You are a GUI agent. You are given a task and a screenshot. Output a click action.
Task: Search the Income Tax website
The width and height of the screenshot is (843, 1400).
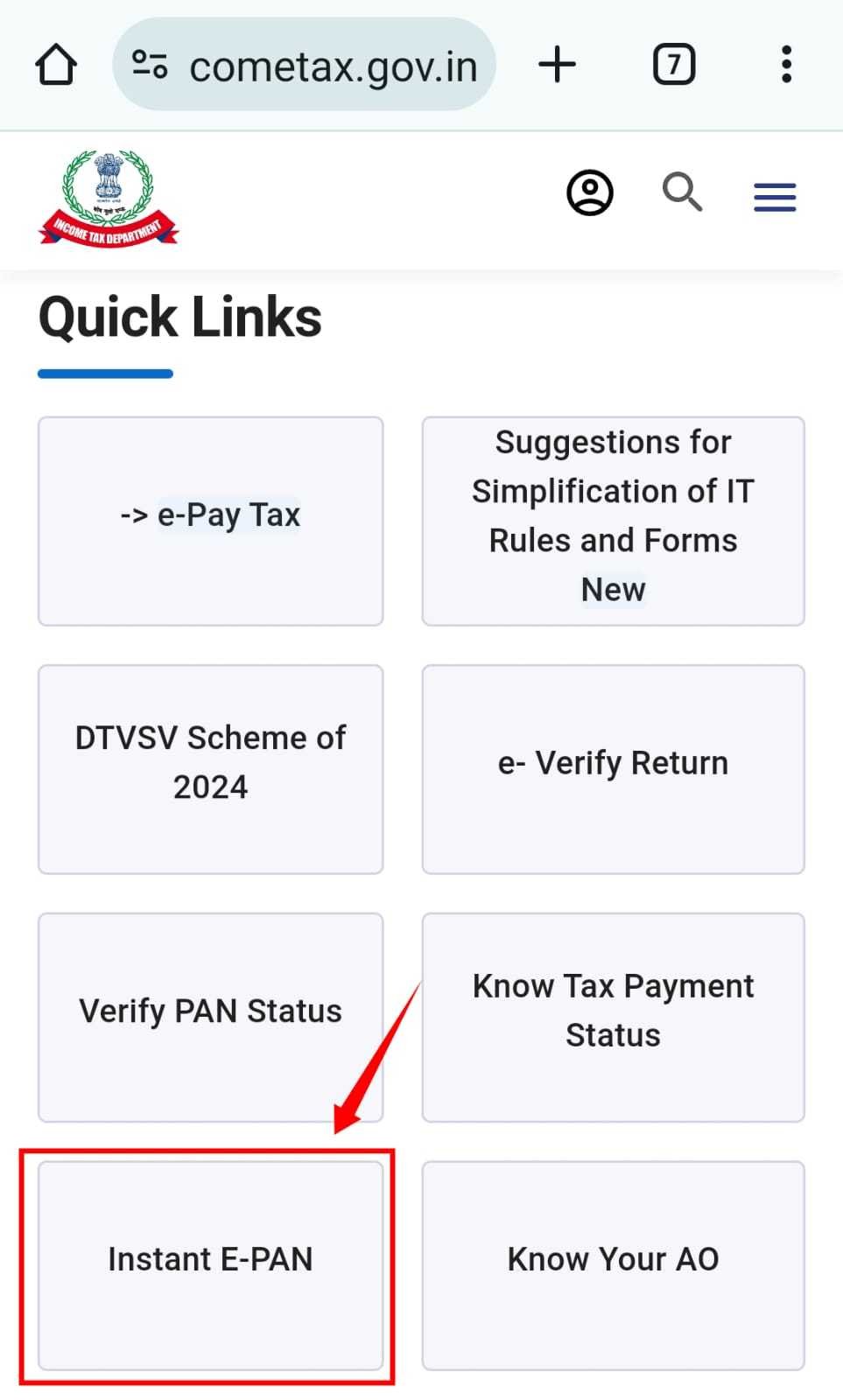[x=682, y=192]
